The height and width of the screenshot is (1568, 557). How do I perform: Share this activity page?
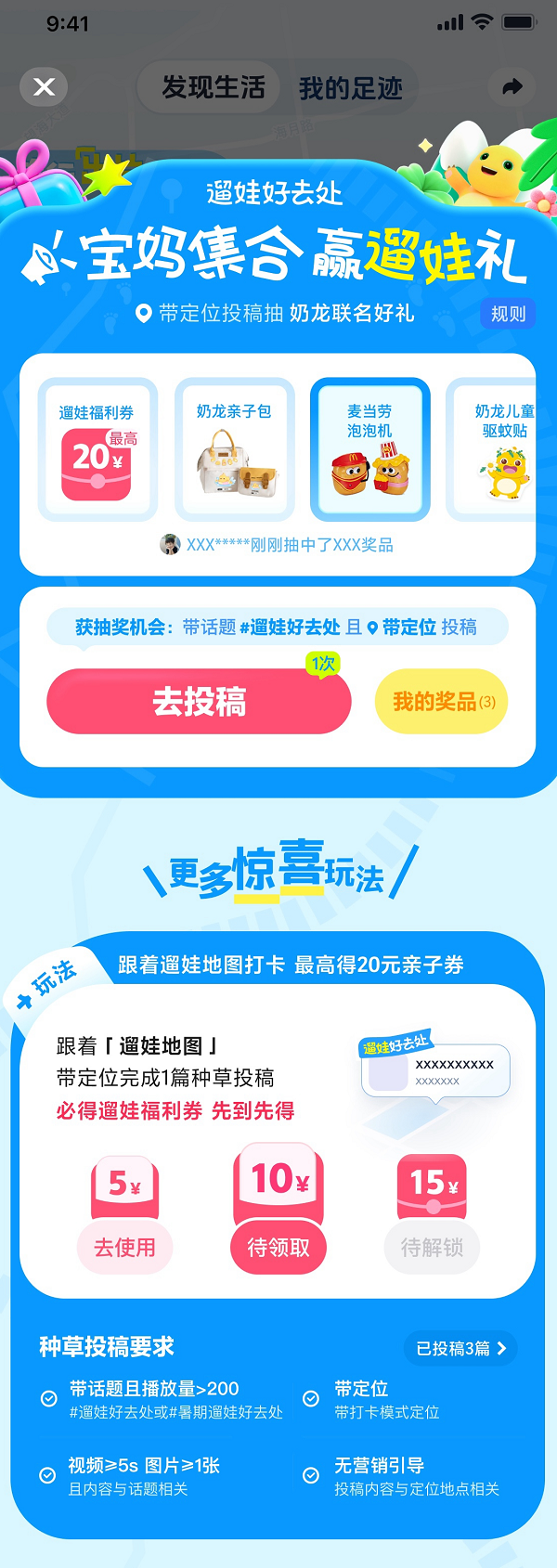point(512,87)
